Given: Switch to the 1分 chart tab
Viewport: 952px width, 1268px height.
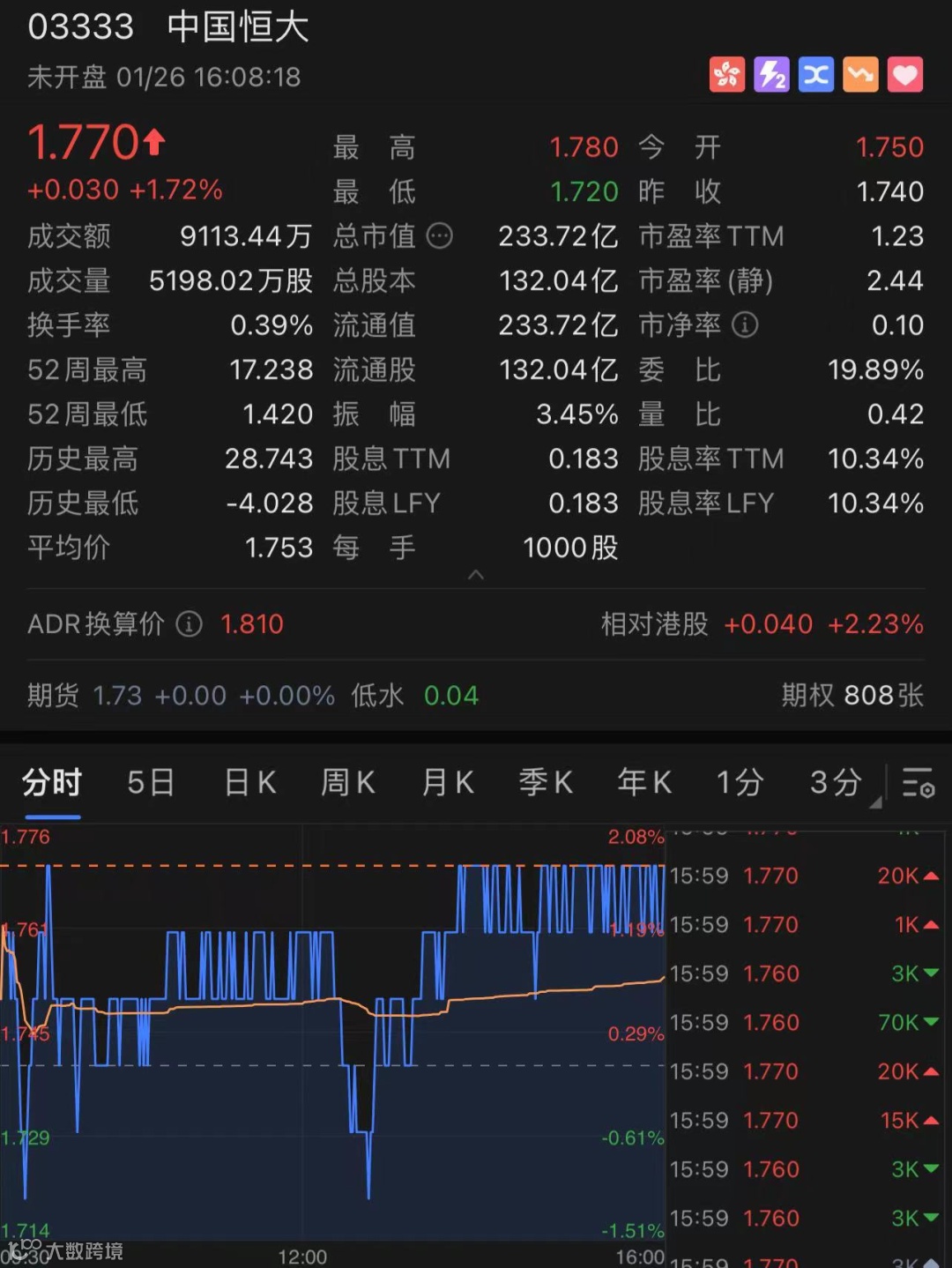Looking at the screenshot, I should [740, 782].
